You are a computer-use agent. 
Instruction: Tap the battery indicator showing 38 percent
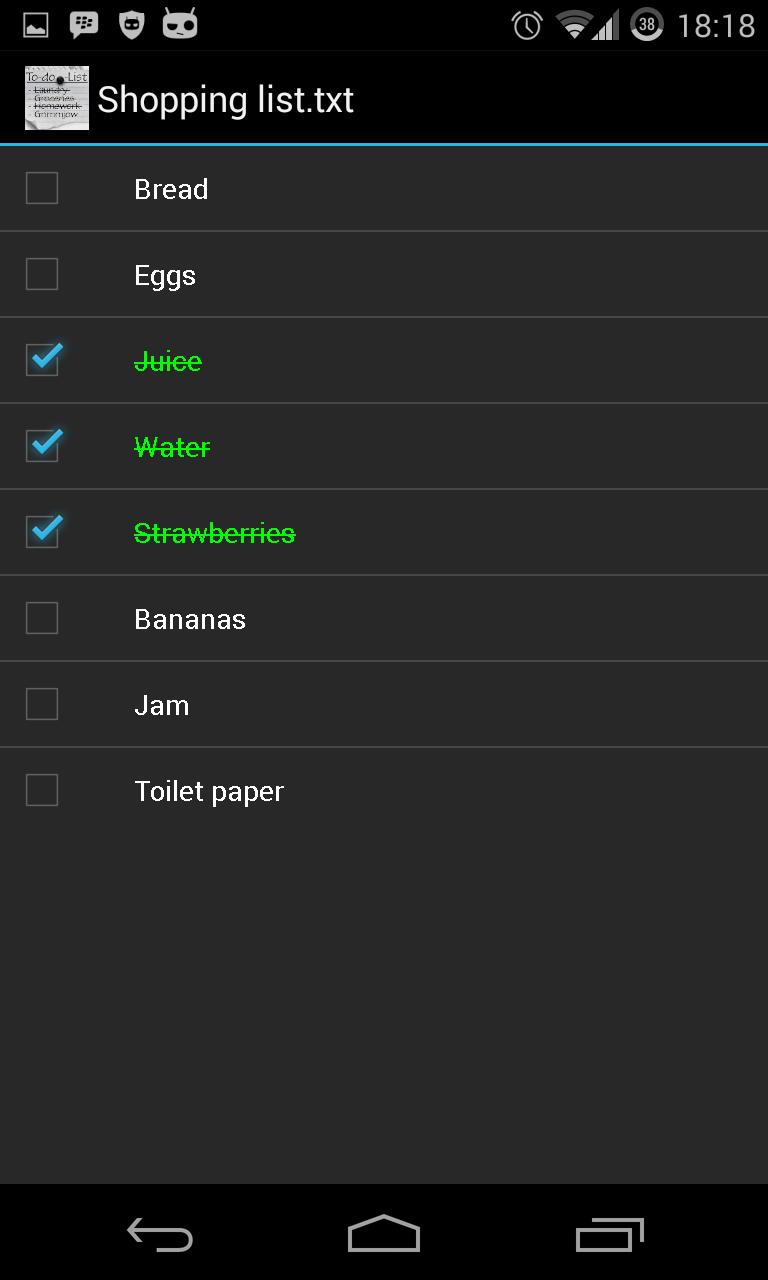[647, 24]
